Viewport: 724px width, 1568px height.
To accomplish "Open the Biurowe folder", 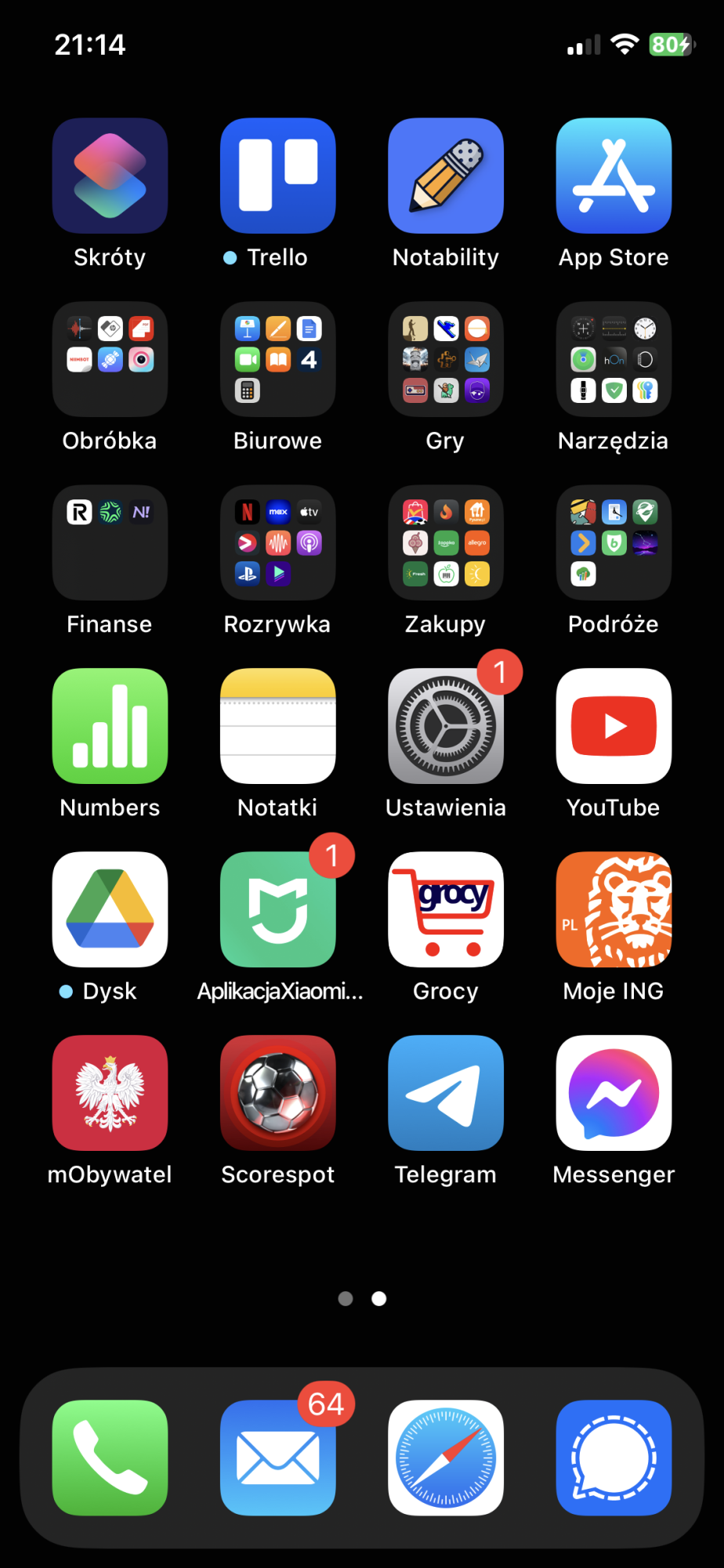I will click(x=277, y=359).
